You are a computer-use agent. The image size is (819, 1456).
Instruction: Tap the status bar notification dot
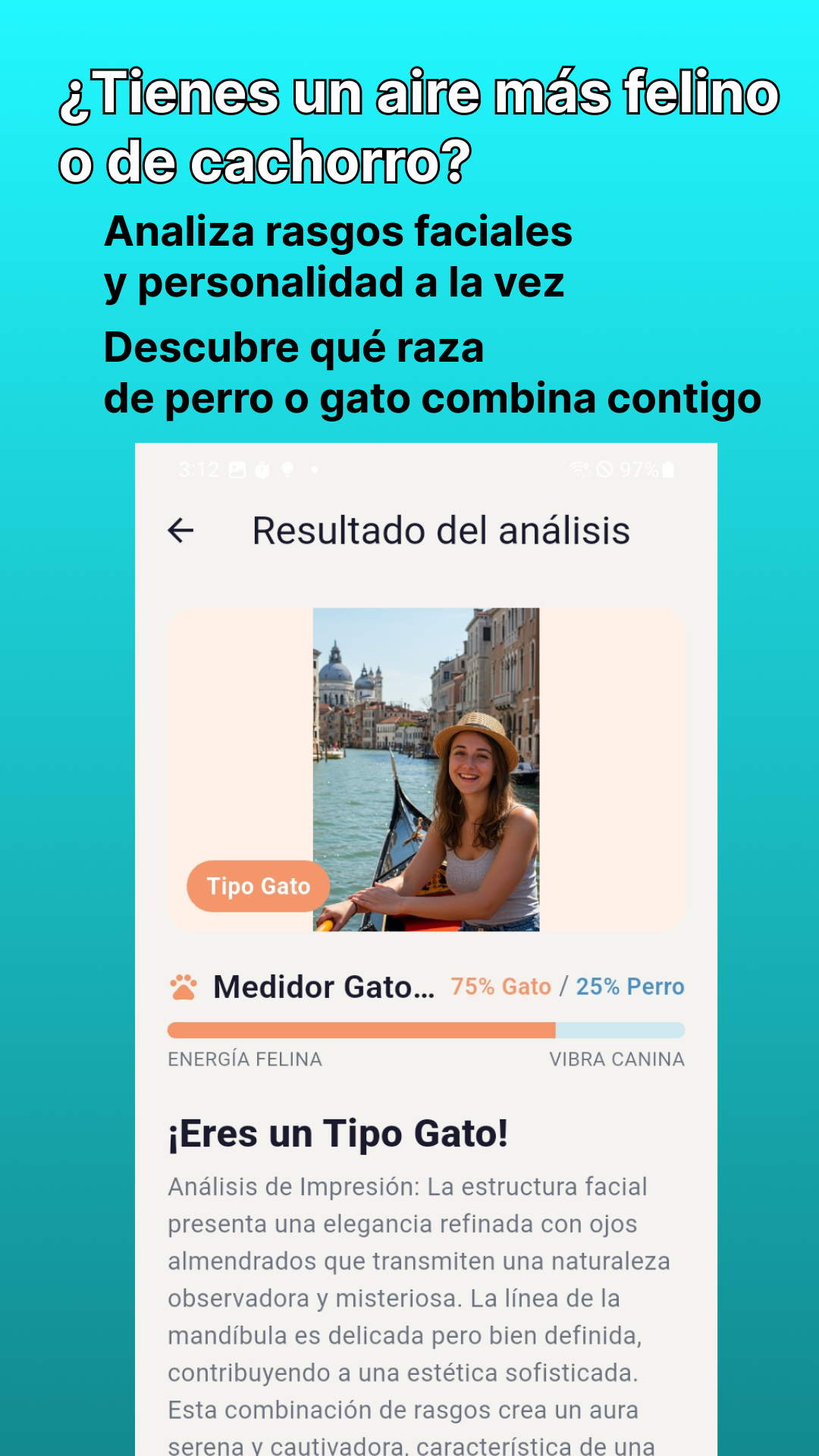314,470
